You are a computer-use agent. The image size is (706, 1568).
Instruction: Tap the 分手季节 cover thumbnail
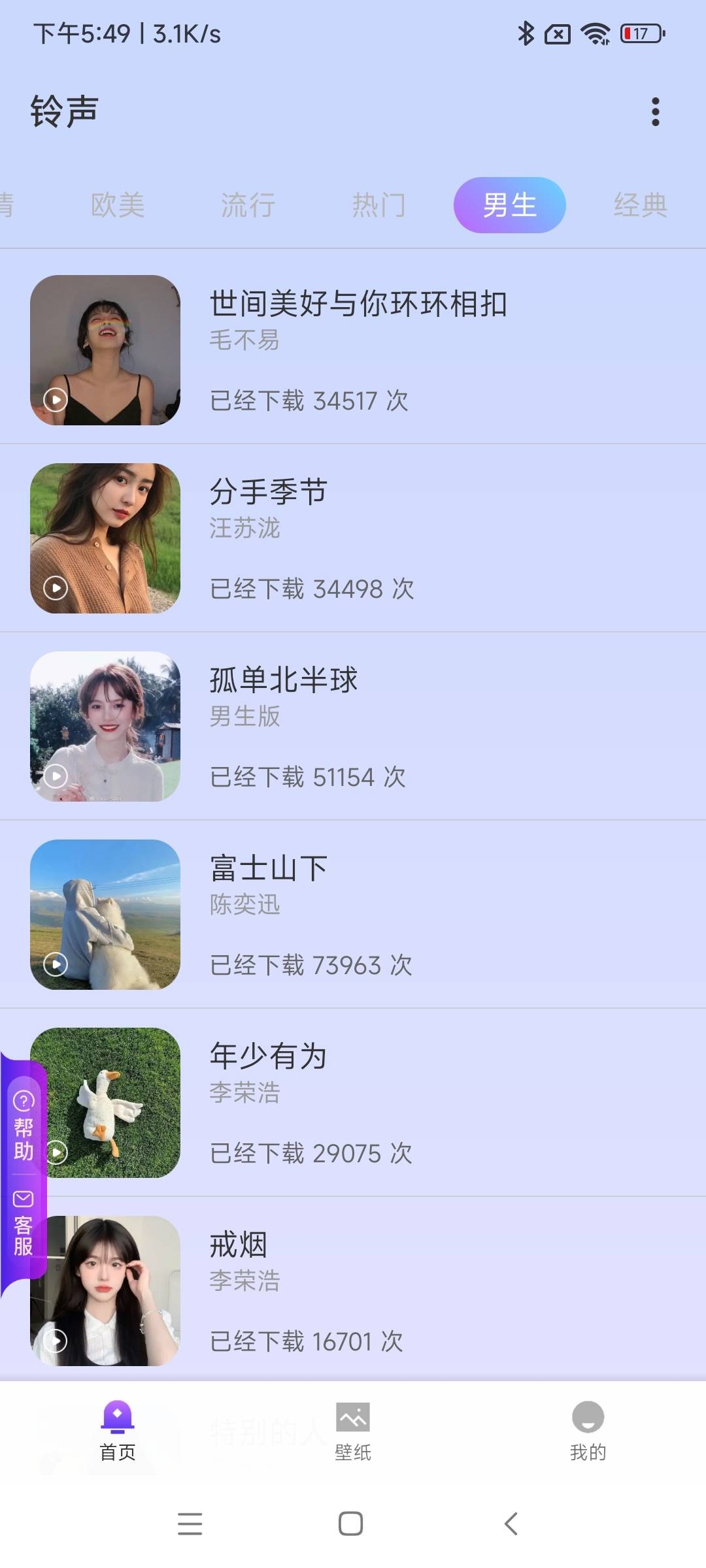click(x=105, y=536)
